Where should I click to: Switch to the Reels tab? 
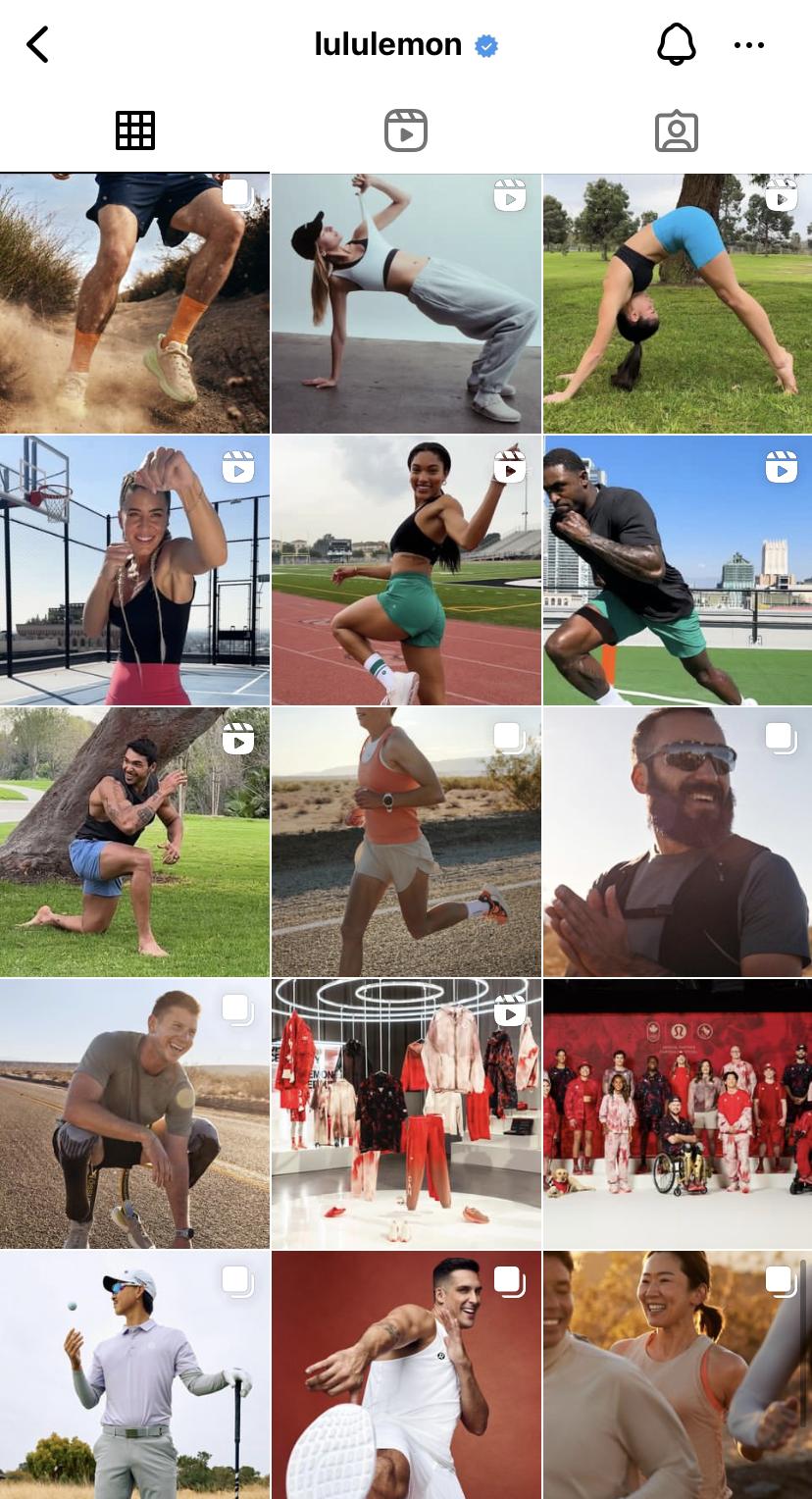tap(406, 130)
